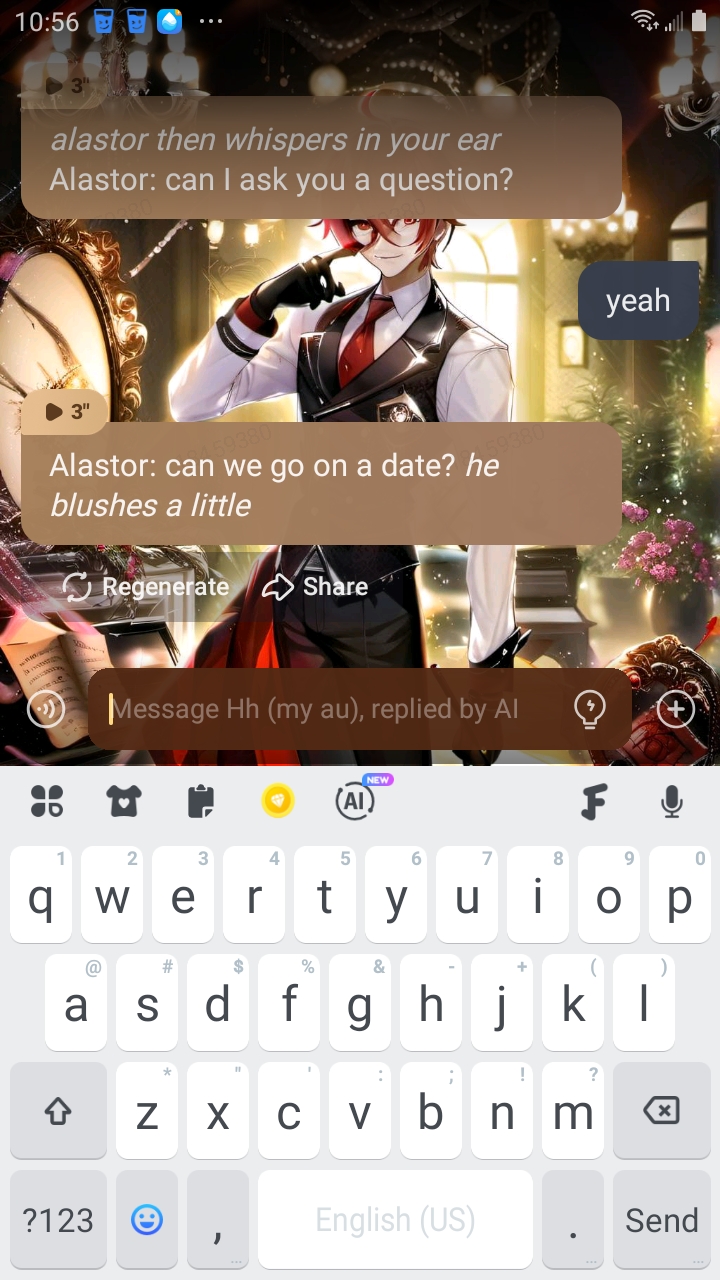This screenshot has width=720, height=1280.
Task: Play the top voice clip at chat start
Action: (66, 86)
